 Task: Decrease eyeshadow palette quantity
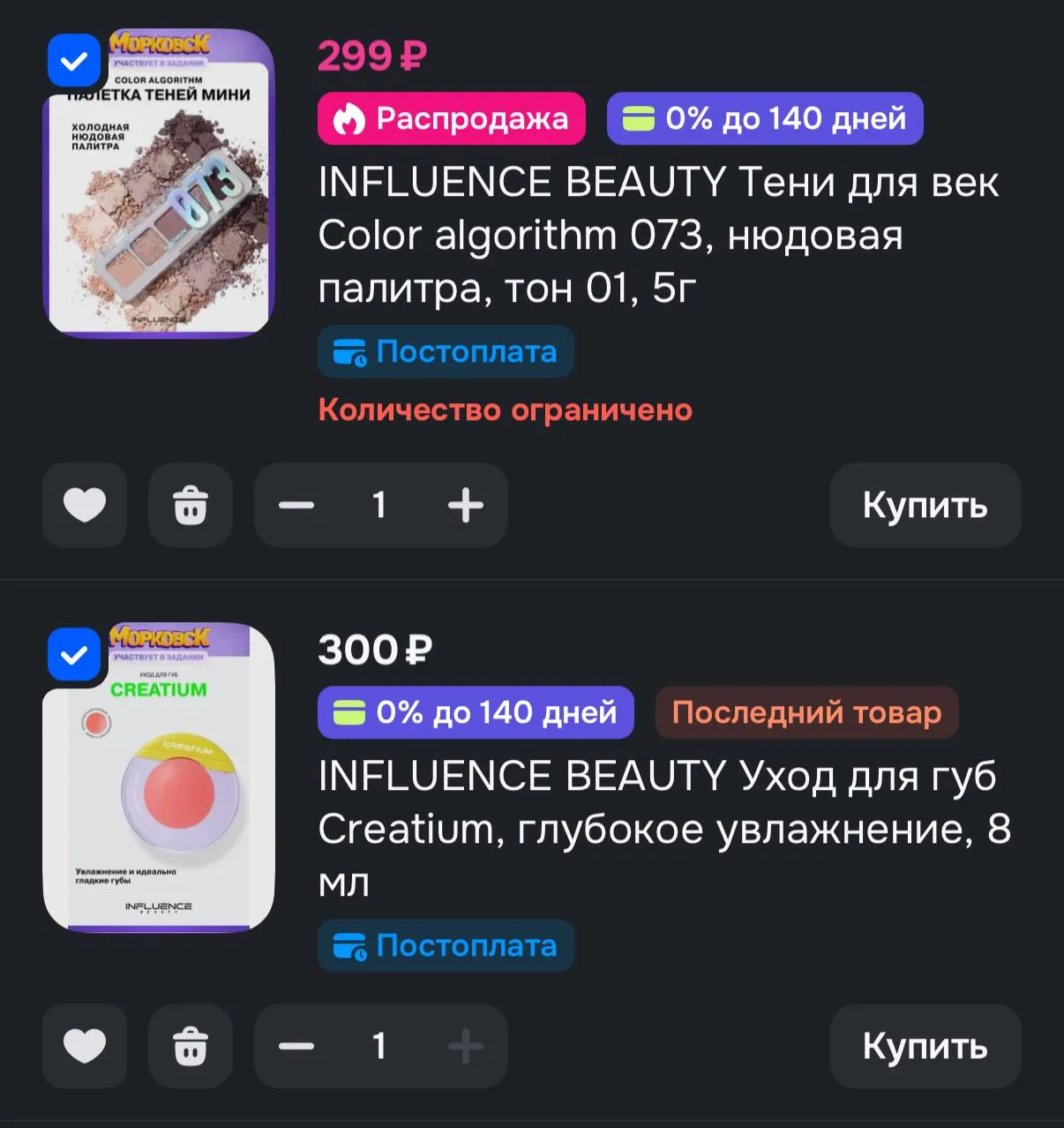coord(296,505)
